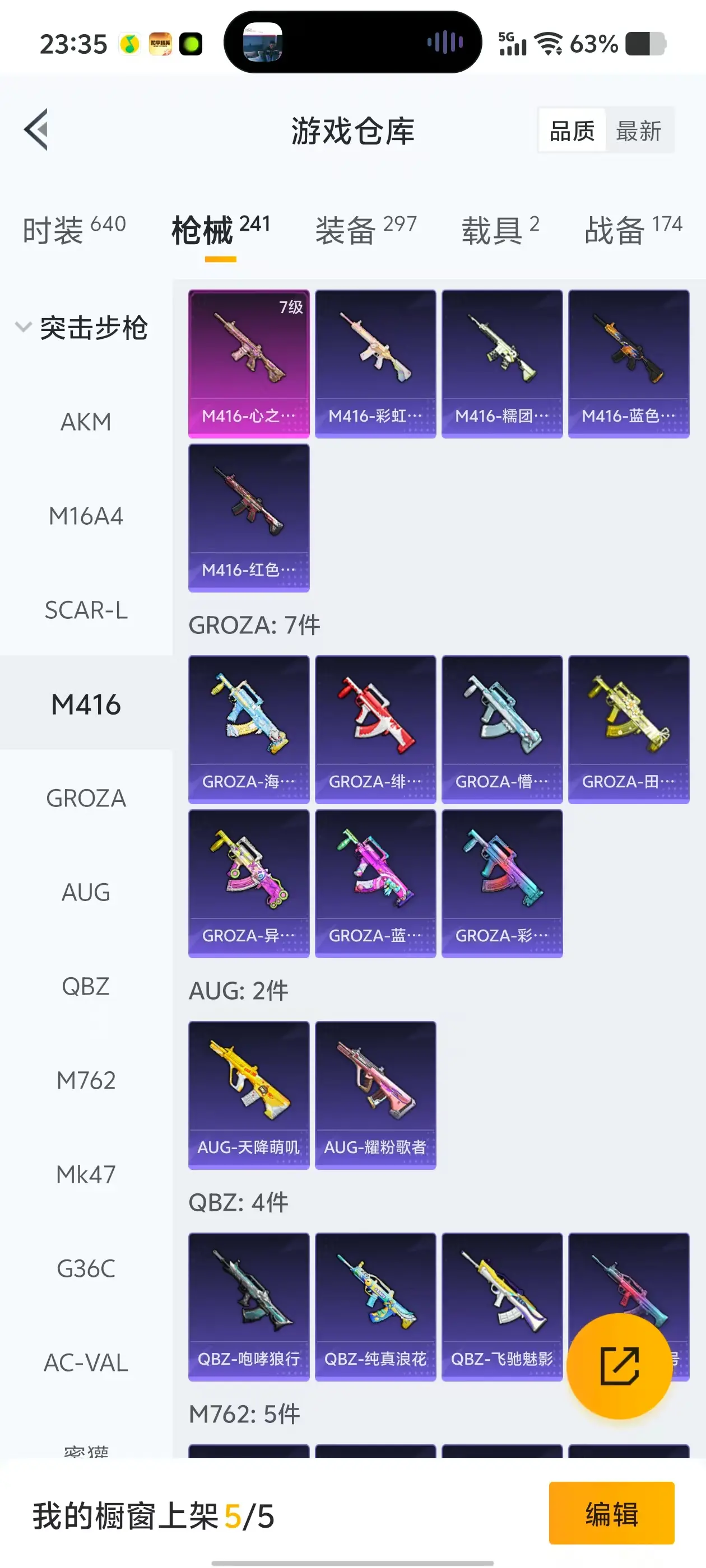Jump to SCAR-L in the sidebar
Screen dimensions: 706x1568
tap(86, 610)
